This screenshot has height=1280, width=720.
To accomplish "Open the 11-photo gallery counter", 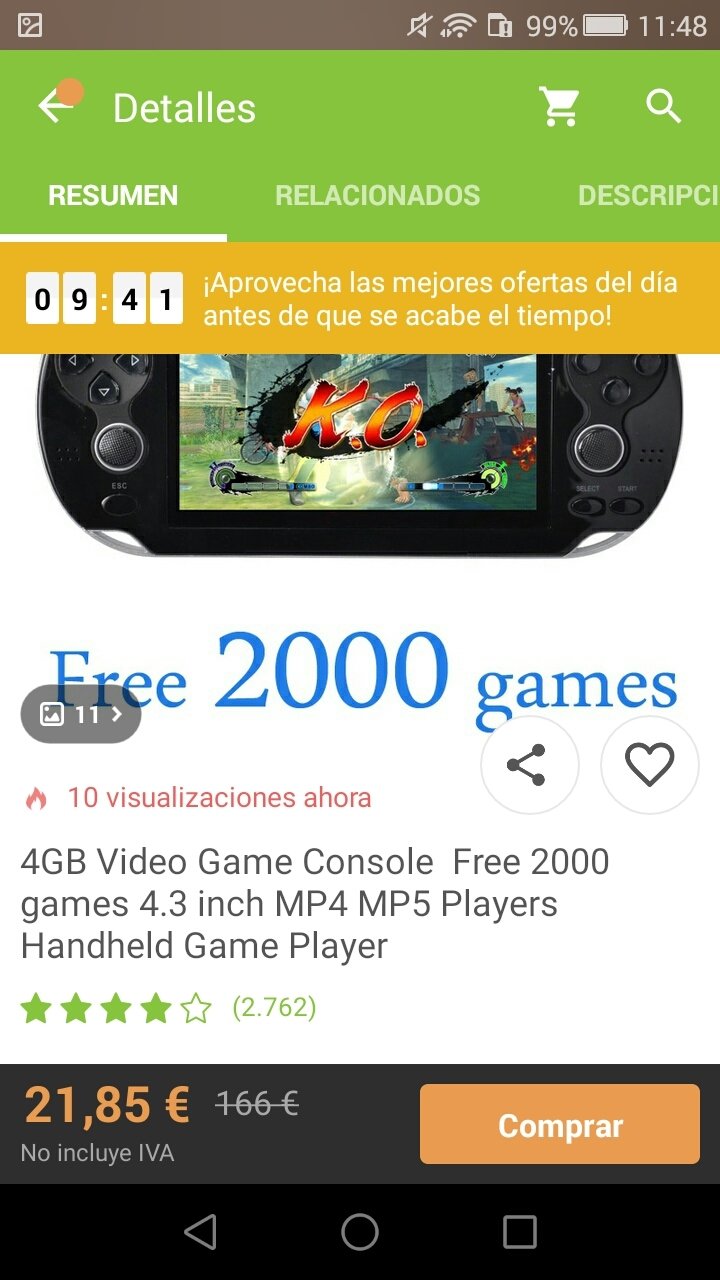I will click(81, 714).
